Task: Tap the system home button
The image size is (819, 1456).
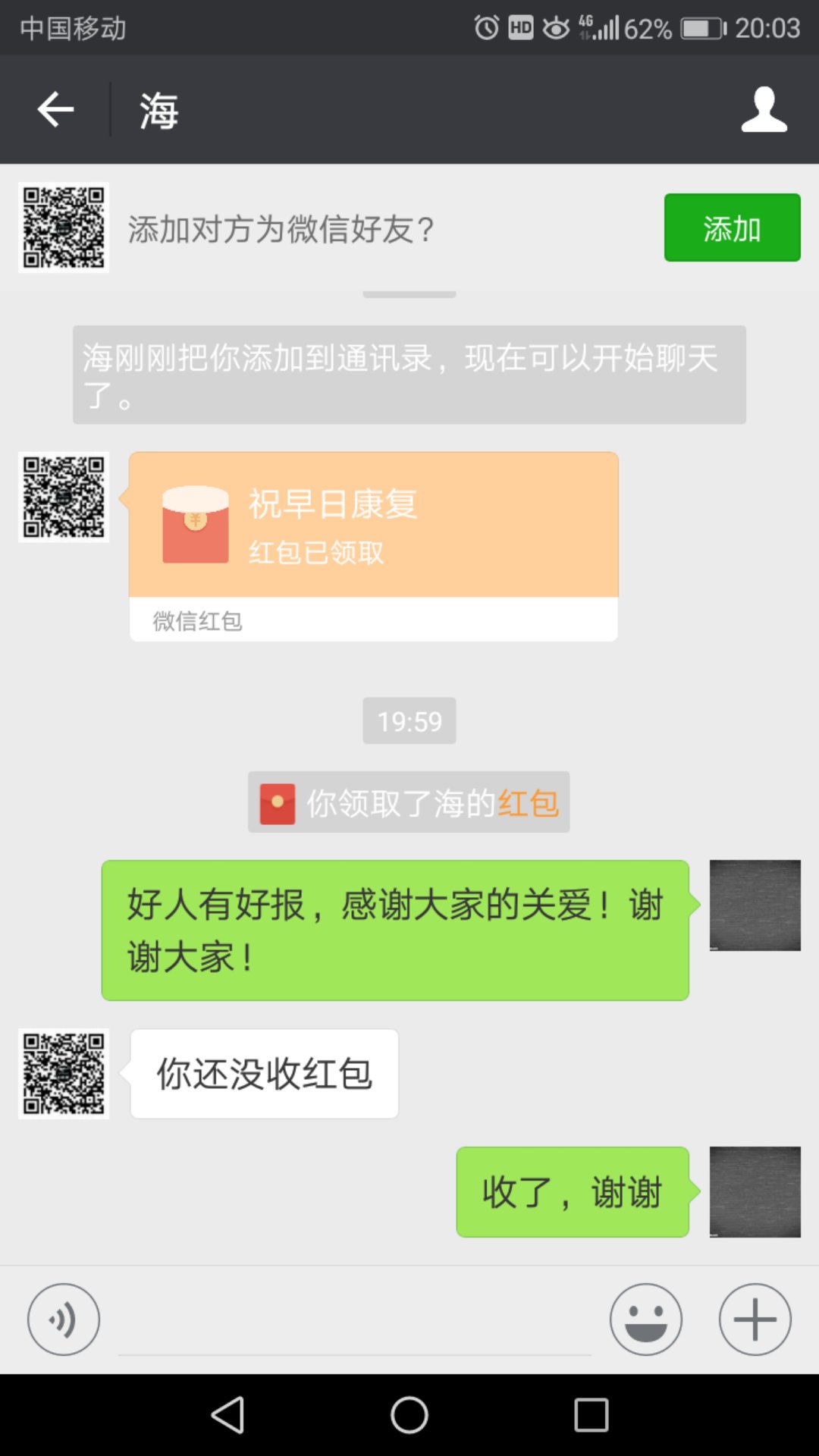Action: pyautogui.click(x=409, y=1415)
